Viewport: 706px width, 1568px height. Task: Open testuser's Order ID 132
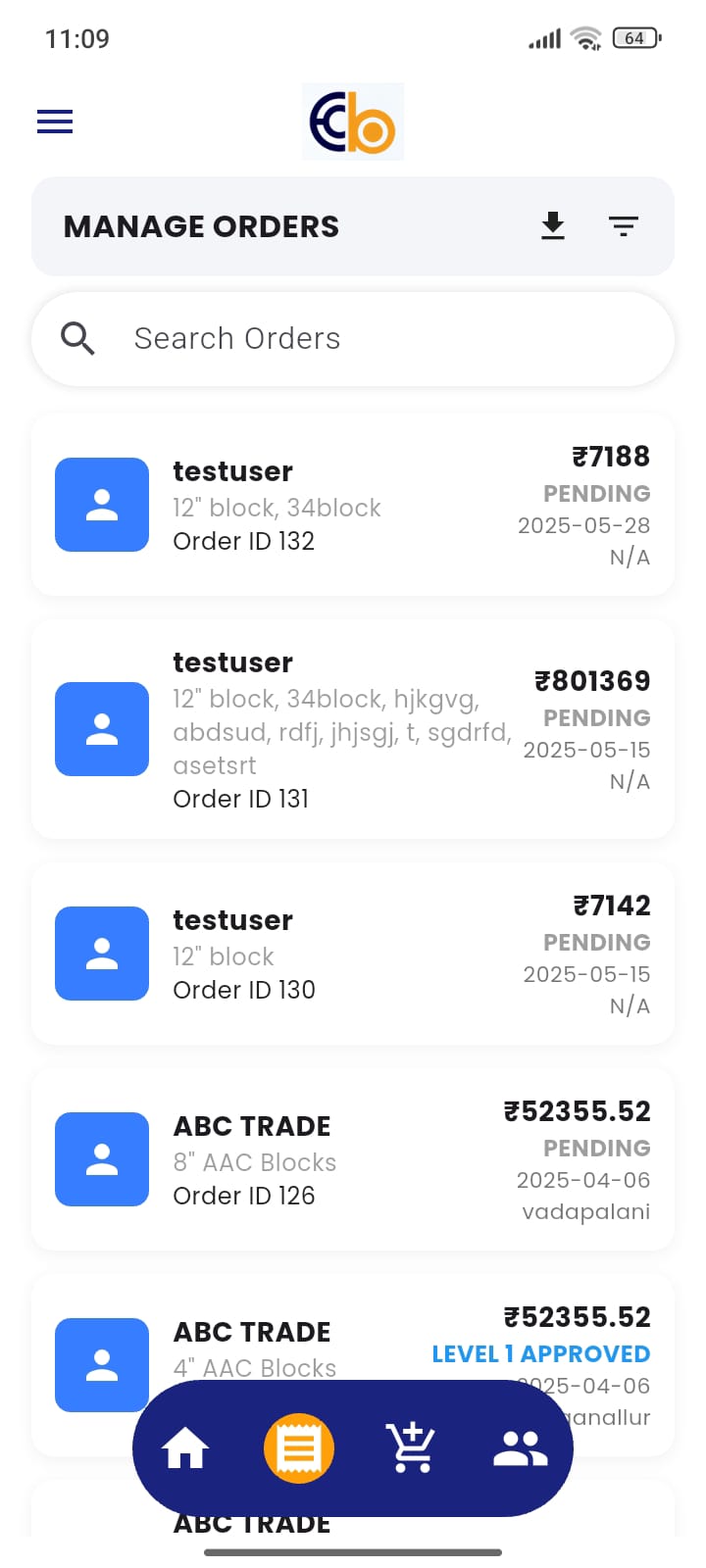(x=353, y=505)
